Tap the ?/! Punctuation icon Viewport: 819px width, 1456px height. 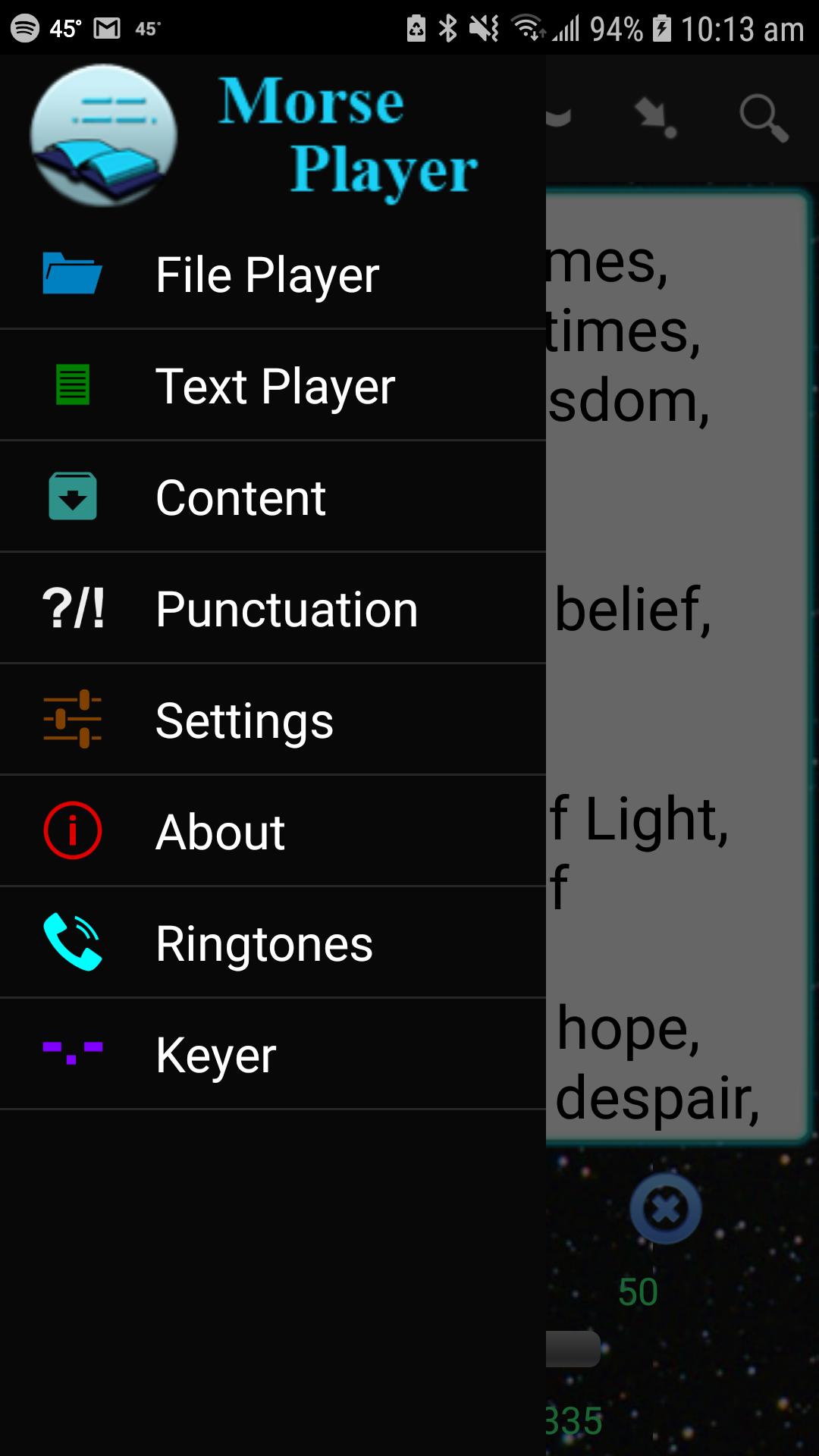[x=72, y=607]
